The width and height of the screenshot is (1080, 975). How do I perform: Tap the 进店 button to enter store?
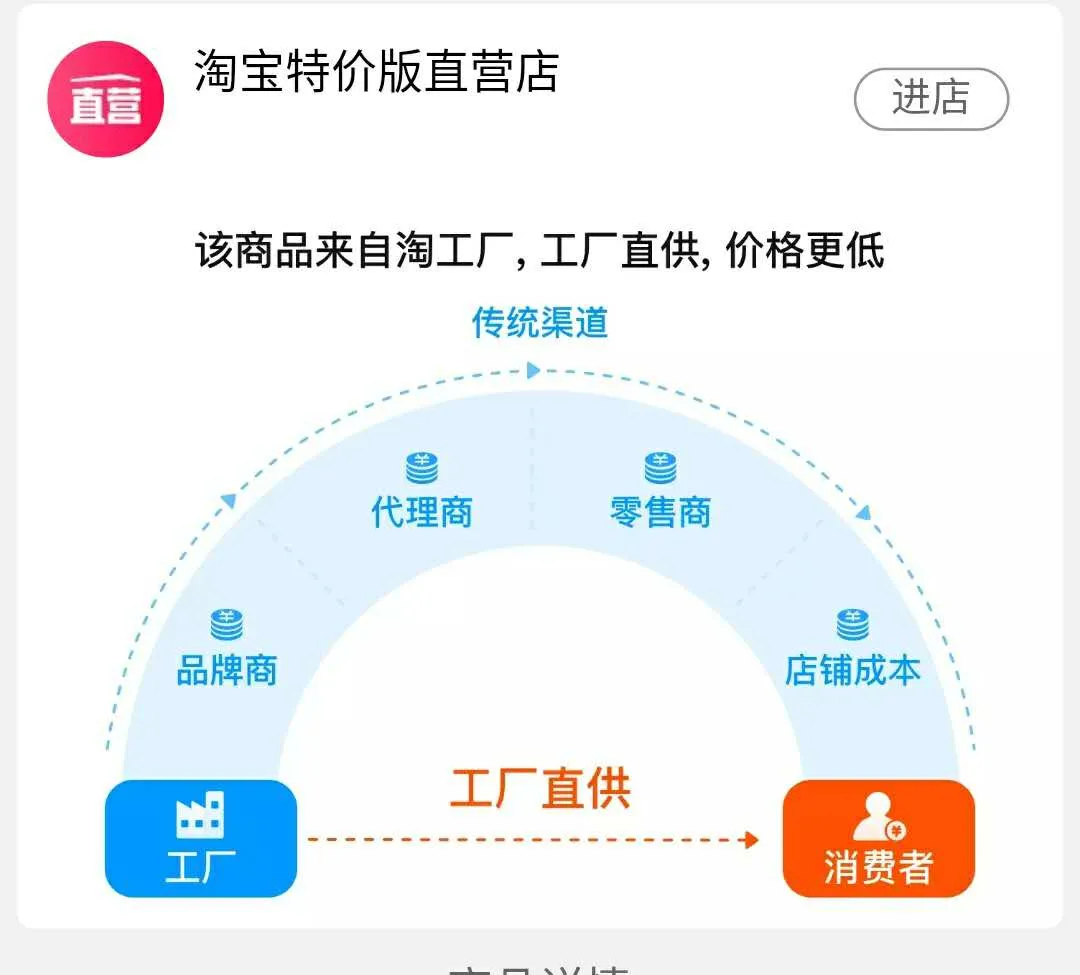(x=931, y=99)
